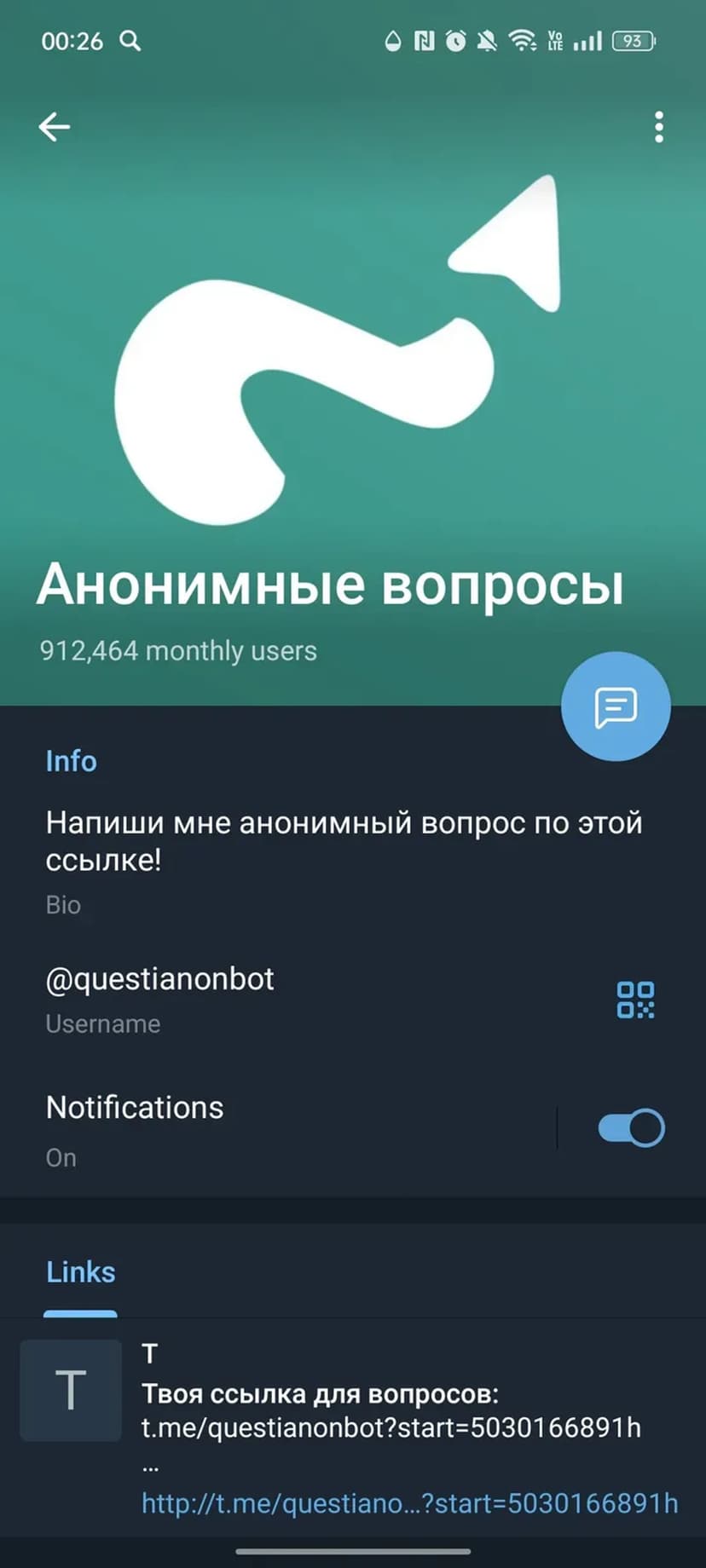The height and width of the screenshot is (1568, 706).
Task: Select the Links tab
Action: point(81,1272)
